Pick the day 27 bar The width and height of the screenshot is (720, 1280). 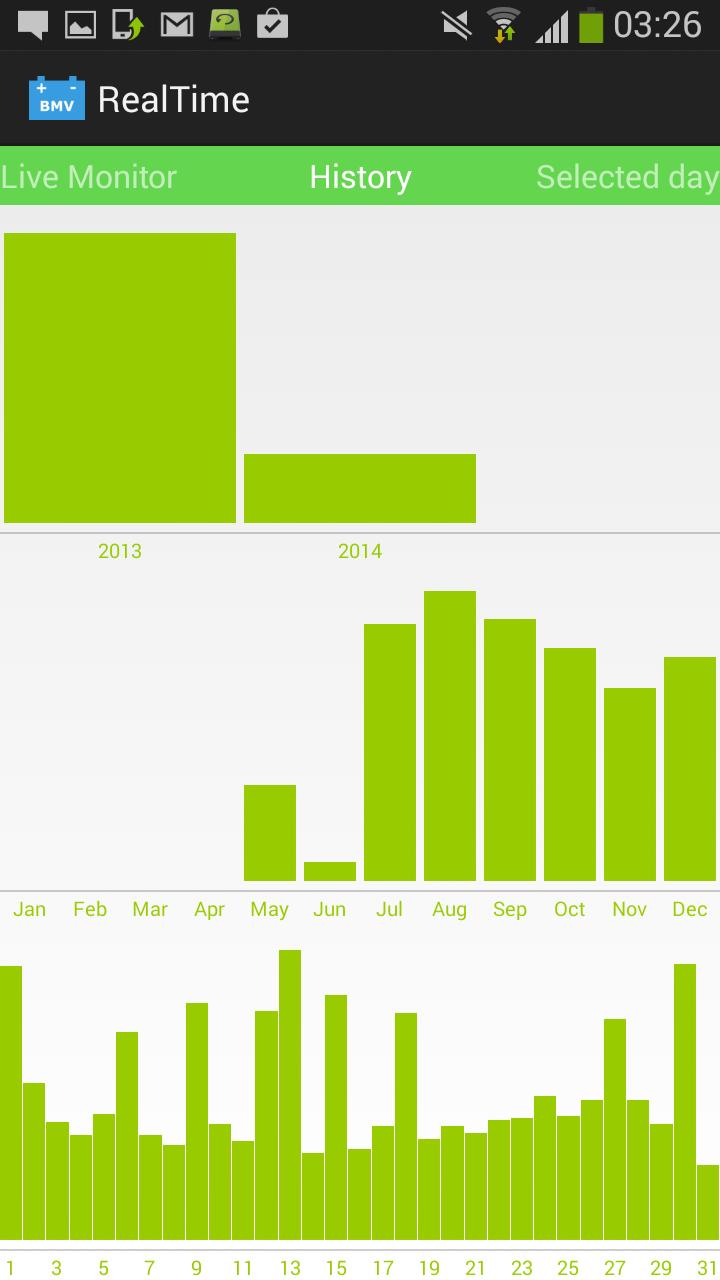[x=615, y=1129]
